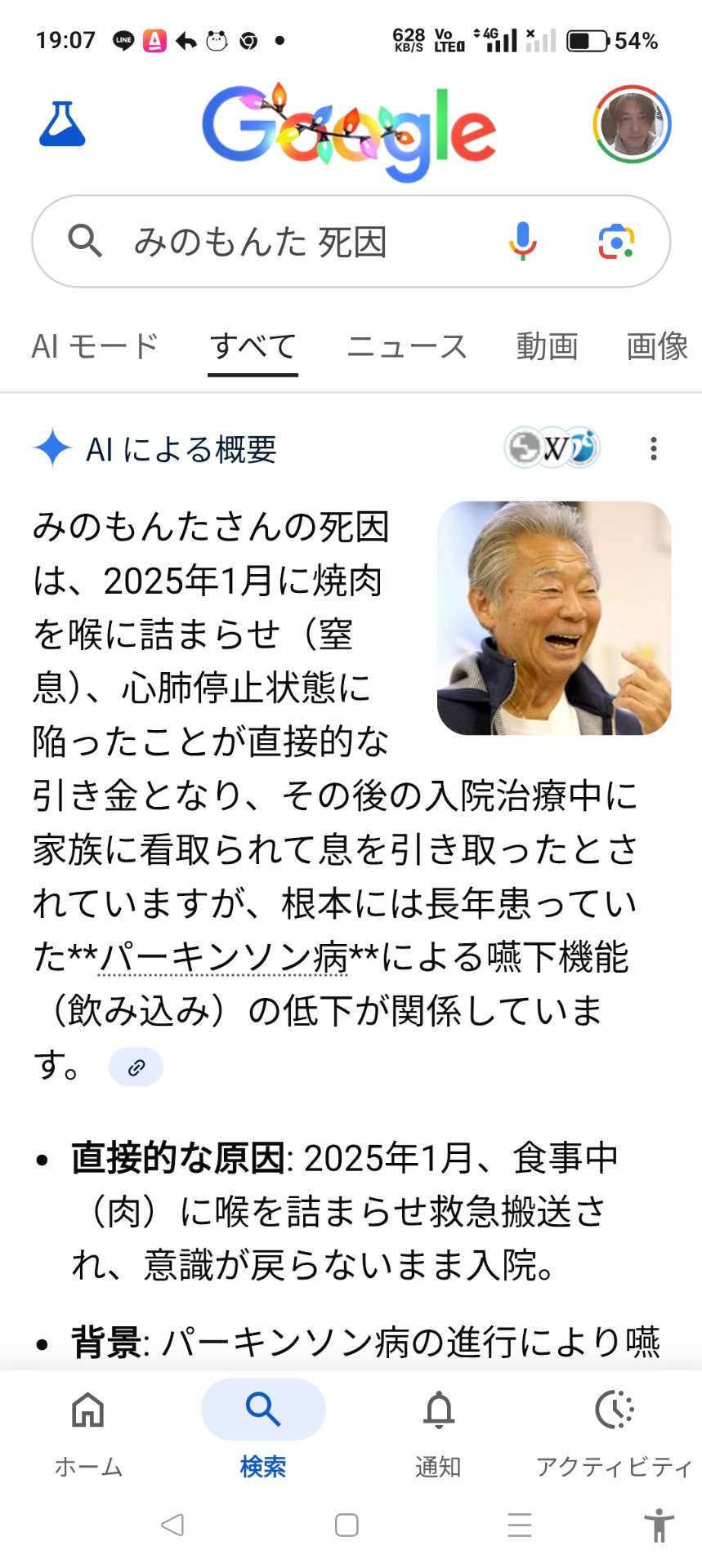The width and height of the screenshot is (702, 1568).
Task: Open the AI overview overflow menu
Action: [654, 448]
